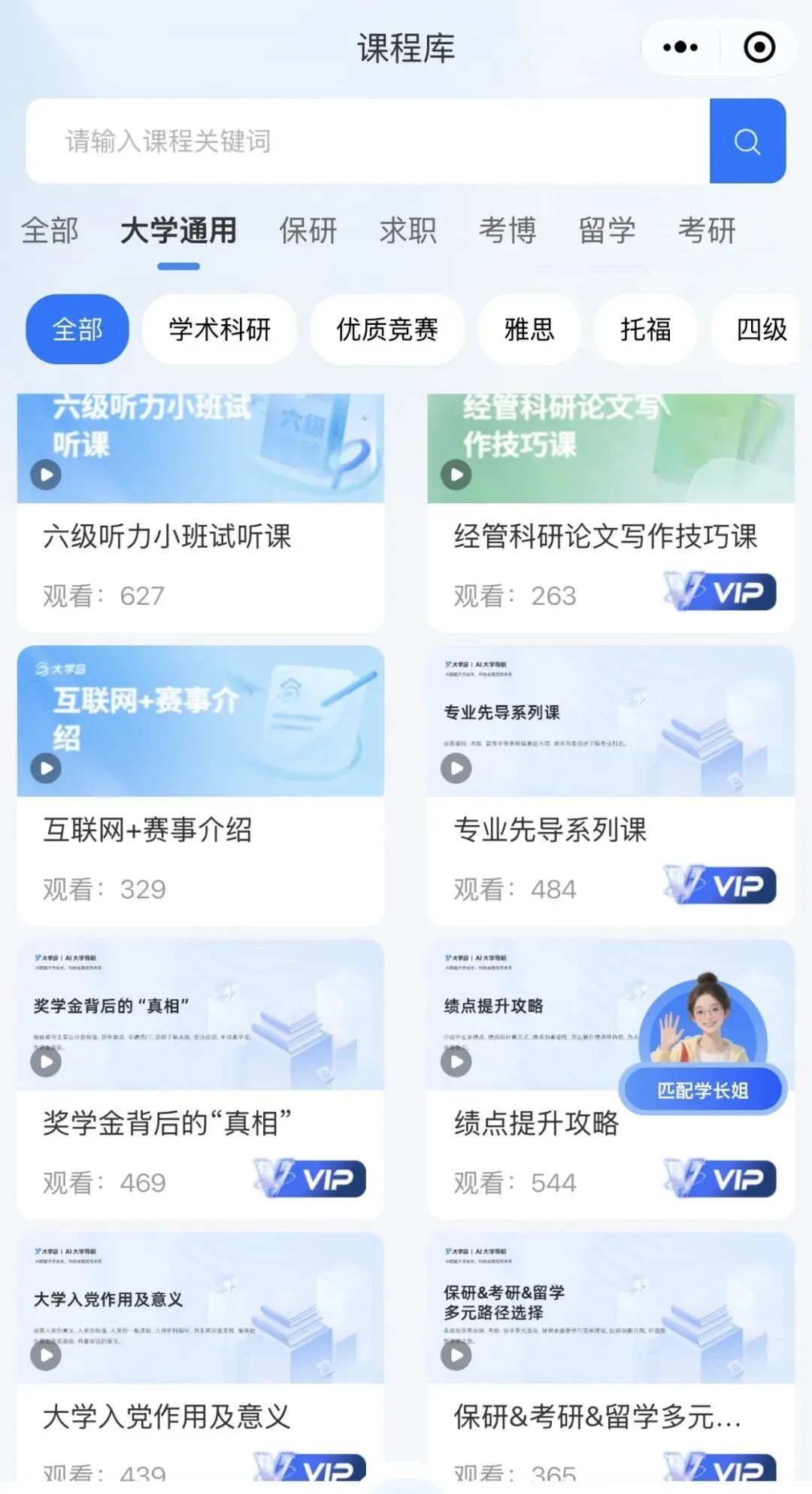
Task: Open the mini program overflow menu
Action: point(680,47)
